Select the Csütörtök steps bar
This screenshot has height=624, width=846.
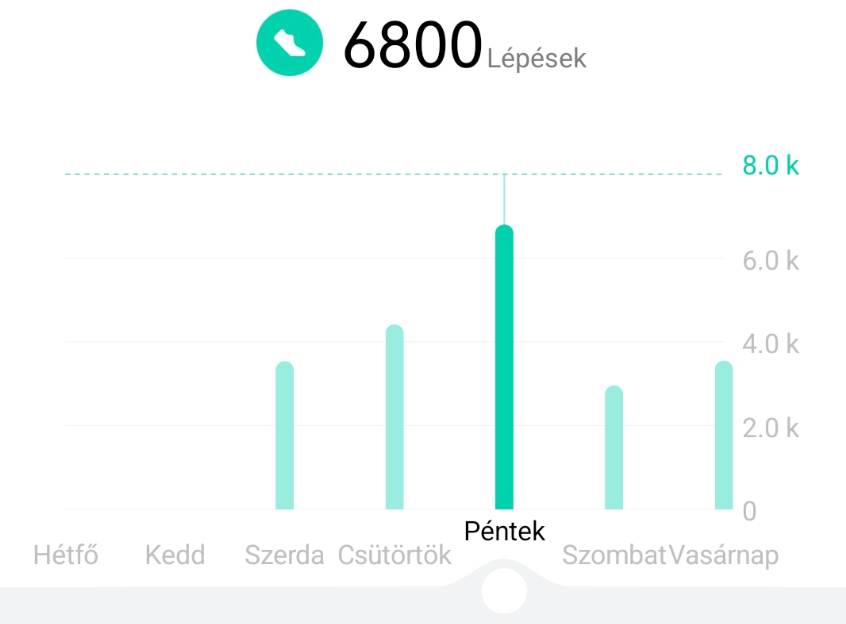395,418
